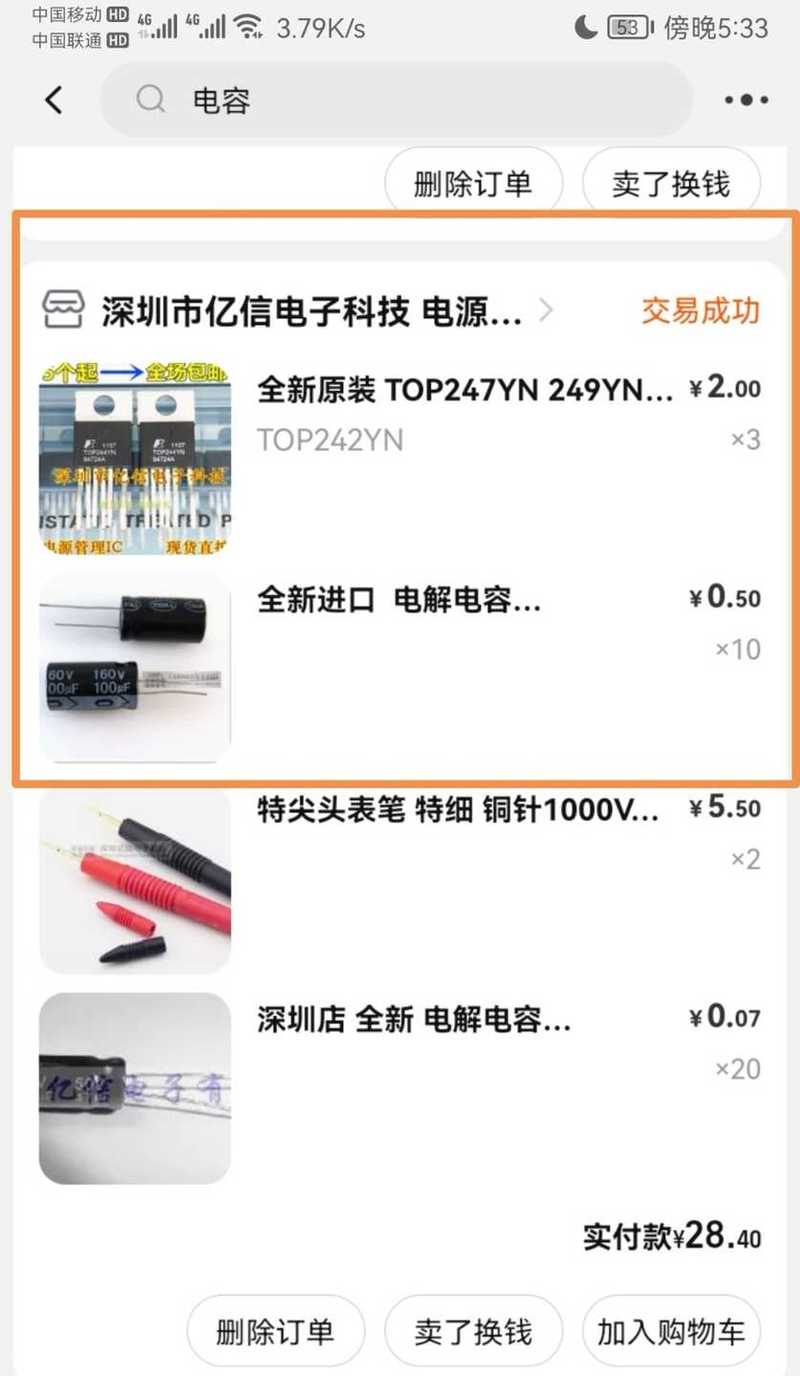Image resolution: width=800 pixels, height=1376 pixels.
Task: Tap 卖了换钱 for the ¥28.40 order
Action: (473, 1332)
